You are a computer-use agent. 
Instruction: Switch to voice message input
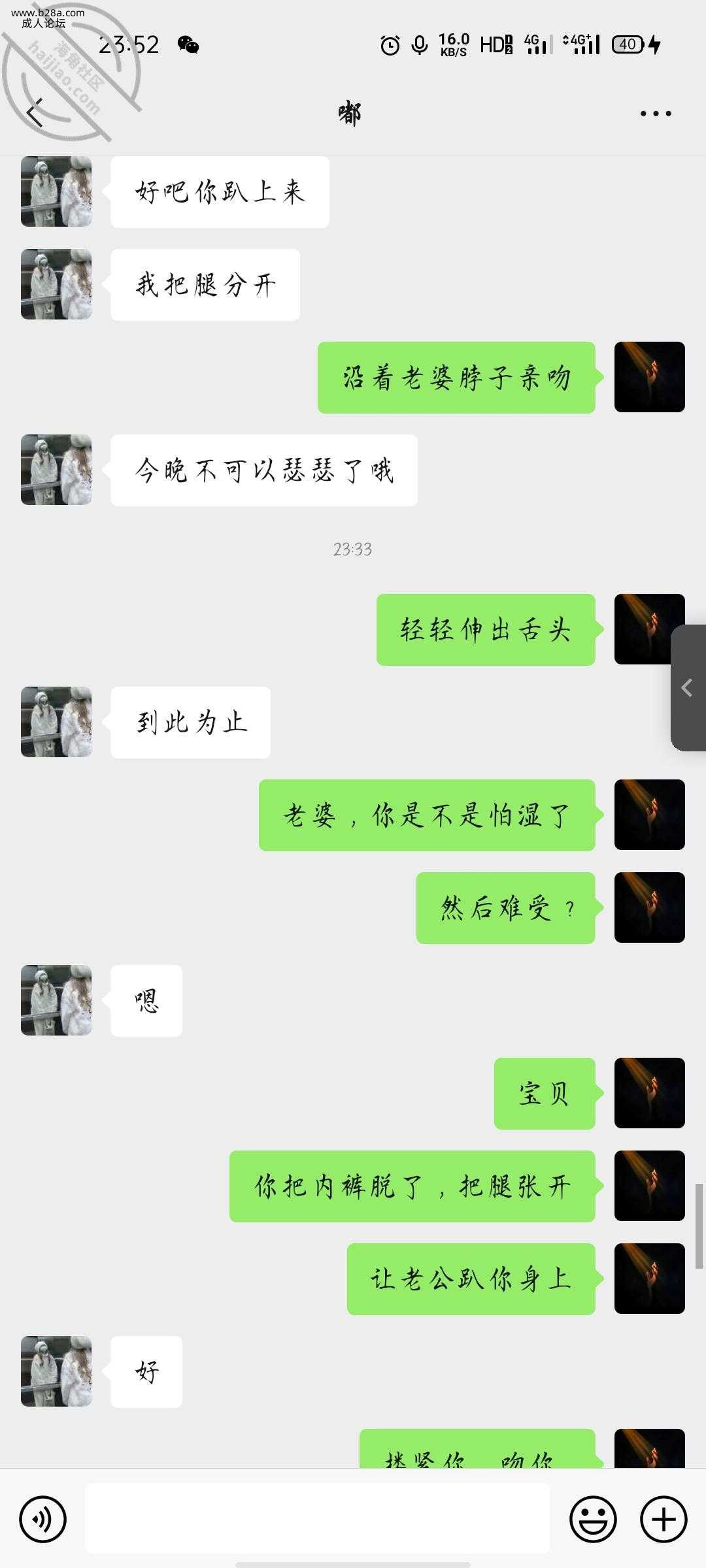[43, 1519]
